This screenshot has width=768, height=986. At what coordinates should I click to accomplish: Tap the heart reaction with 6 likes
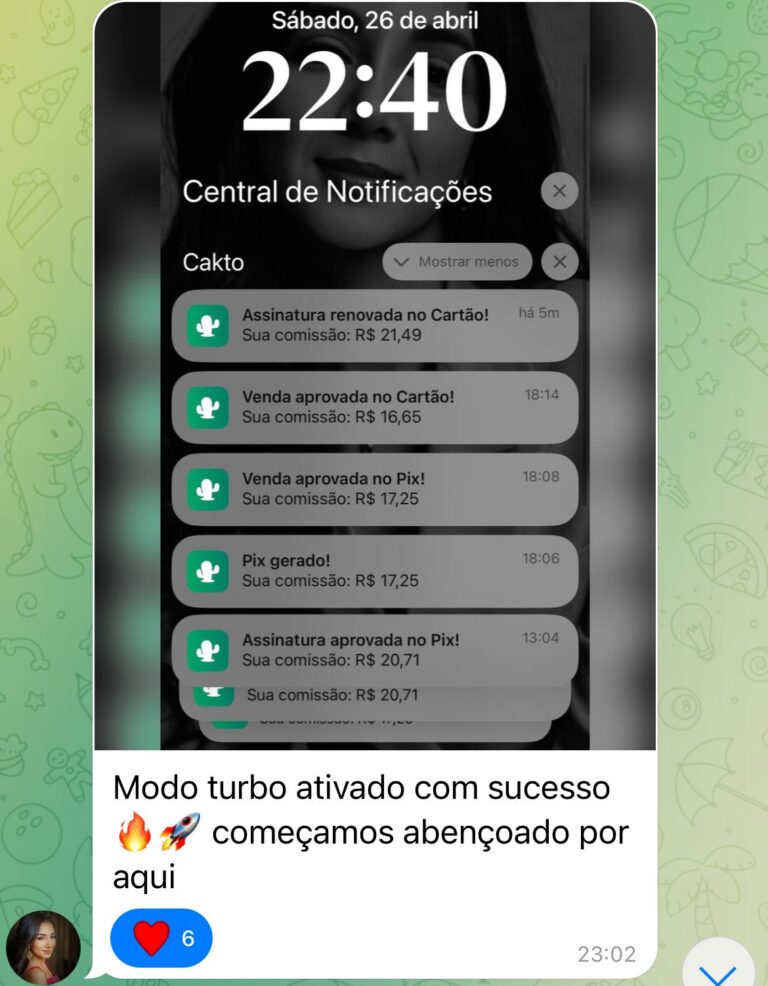pyautogui.click(x=161, y=938)
